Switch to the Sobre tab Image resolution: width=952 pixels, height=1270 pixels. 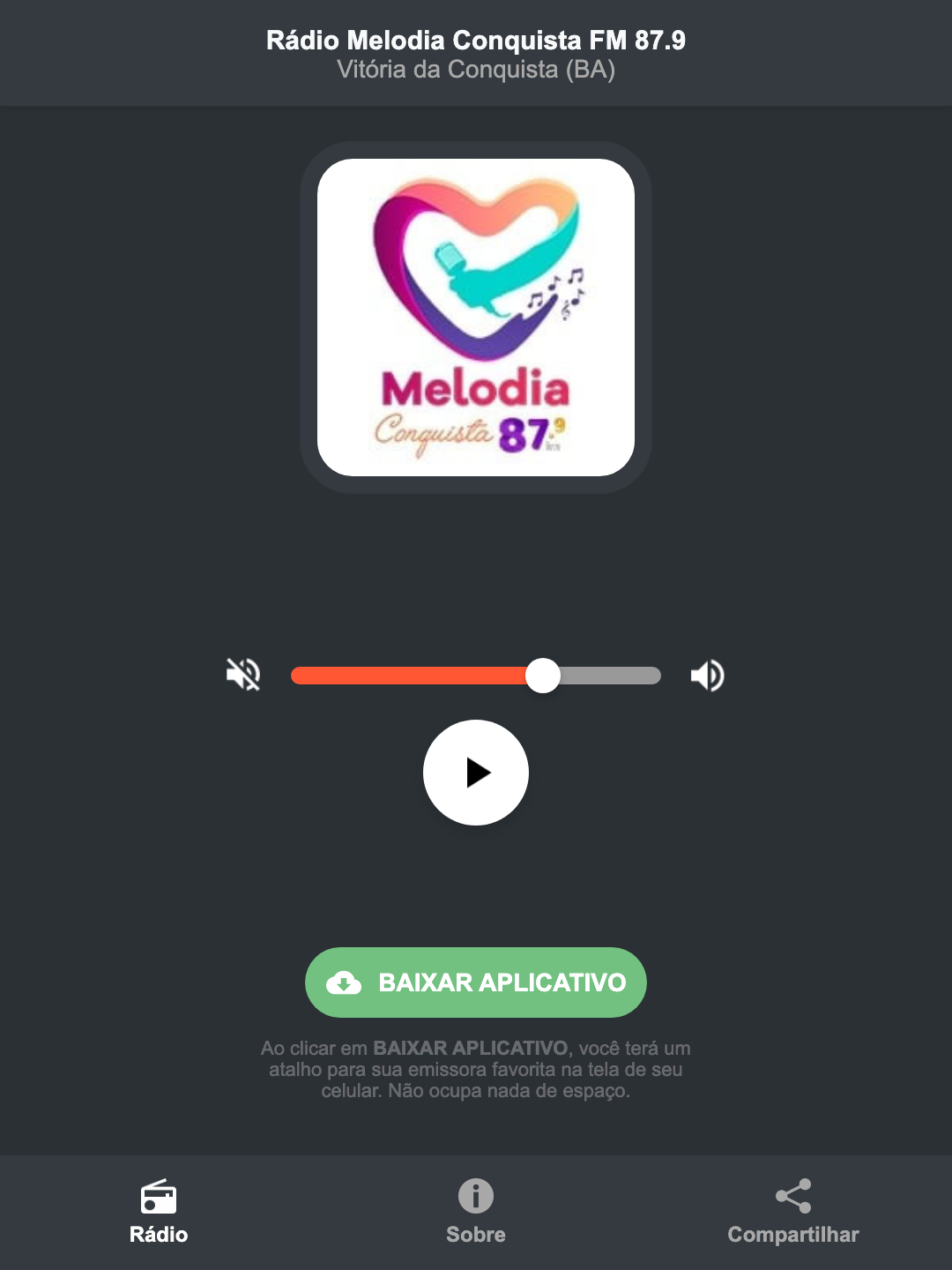(475, 1213)
